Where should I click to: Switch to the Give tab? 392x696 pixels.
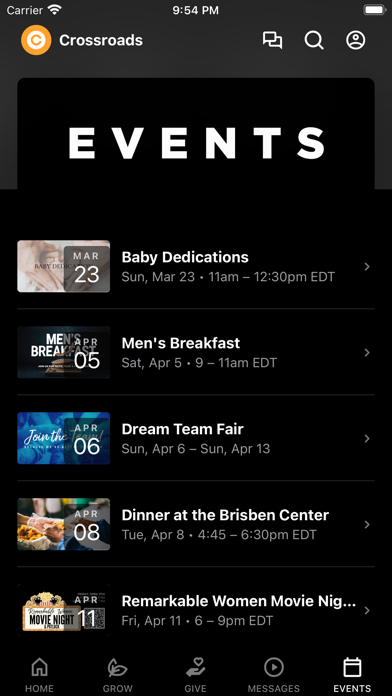(x=196, y=675)
